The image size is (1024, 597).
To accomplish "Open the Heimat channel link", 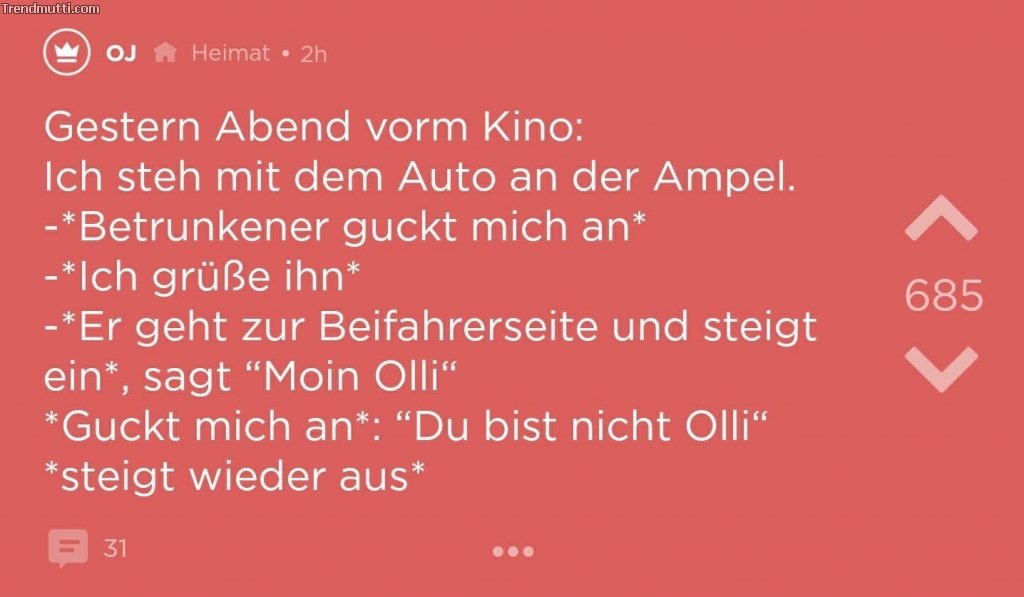I will [229, 53].
